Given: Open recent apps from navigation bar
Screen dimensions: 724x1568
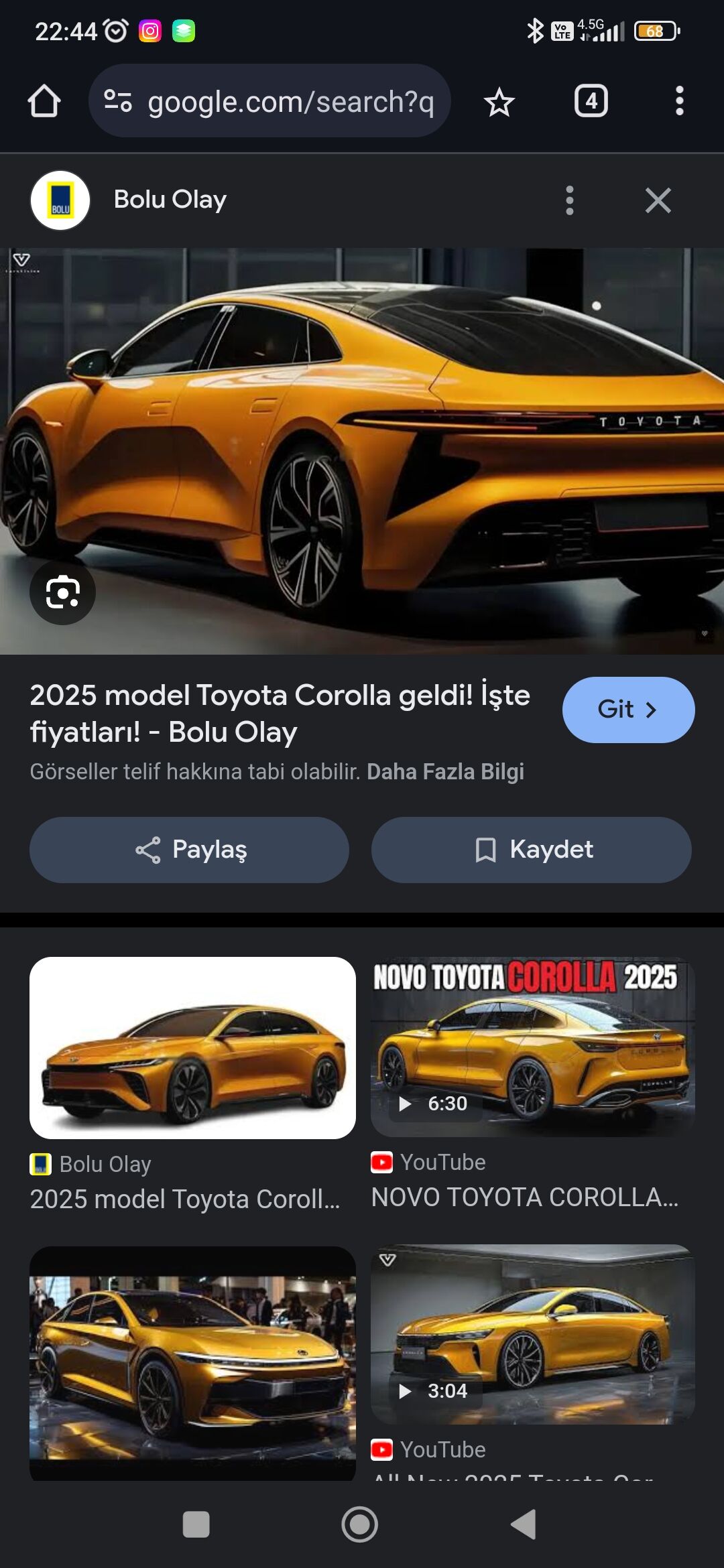Looking at the screenshot, I should (196, 1524).
